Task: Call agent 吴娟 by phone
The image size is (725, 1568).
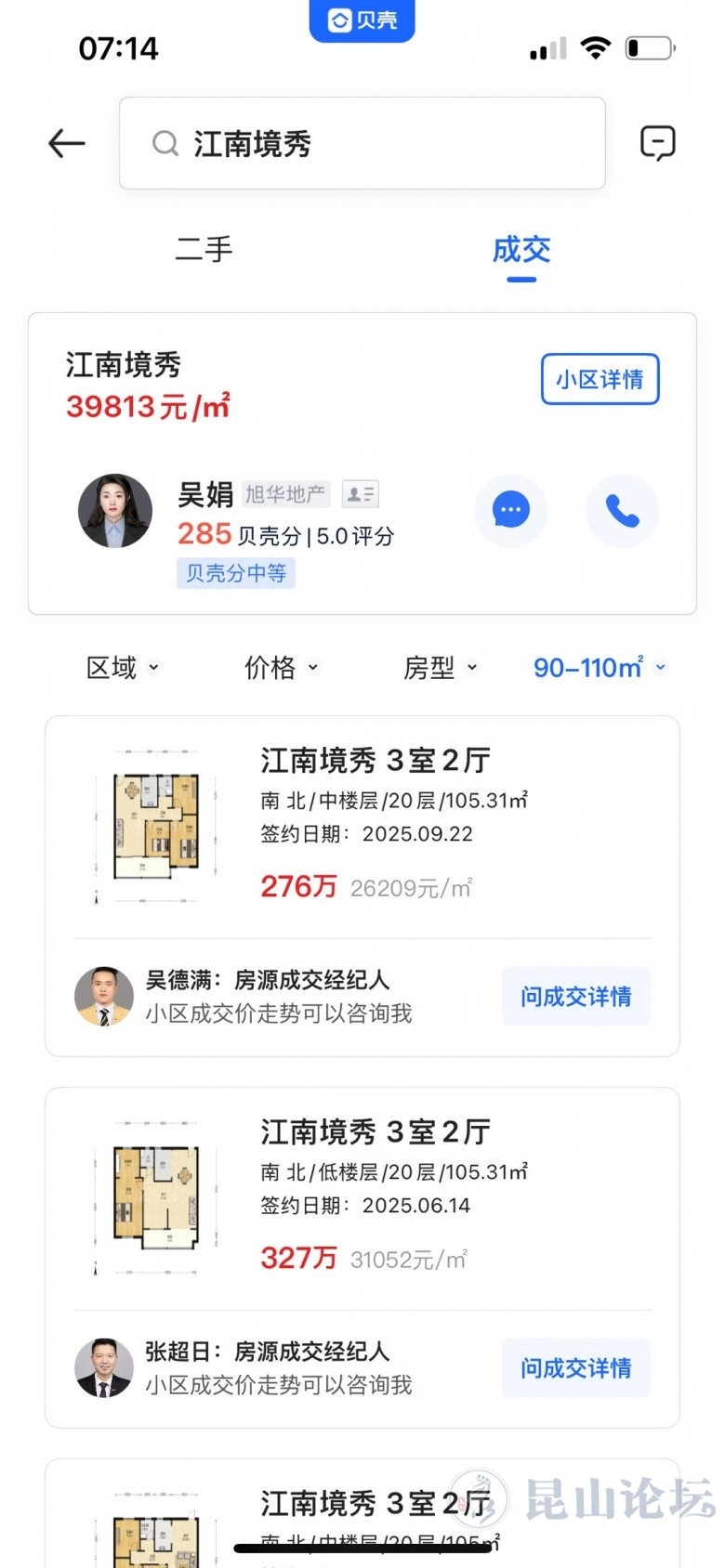Action: tap(622, 510)
